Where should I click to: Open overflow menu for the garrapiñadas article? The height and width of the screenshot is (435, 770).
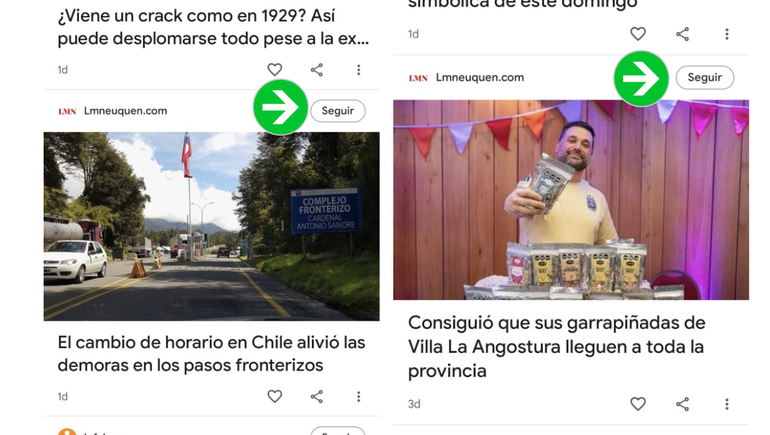(x=727, y=404)
